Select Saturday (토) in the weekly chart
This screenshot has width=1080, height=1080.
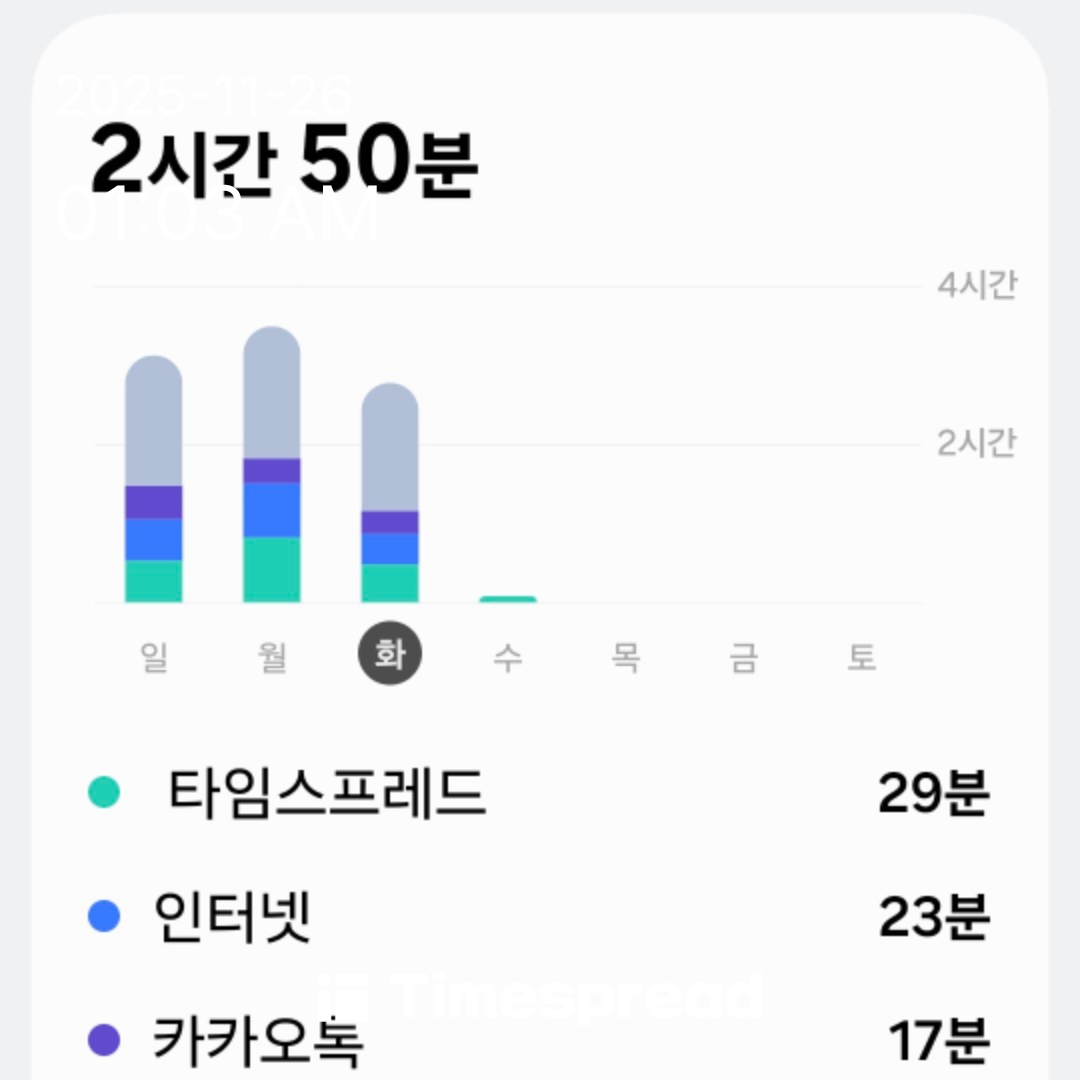(862, 657)
